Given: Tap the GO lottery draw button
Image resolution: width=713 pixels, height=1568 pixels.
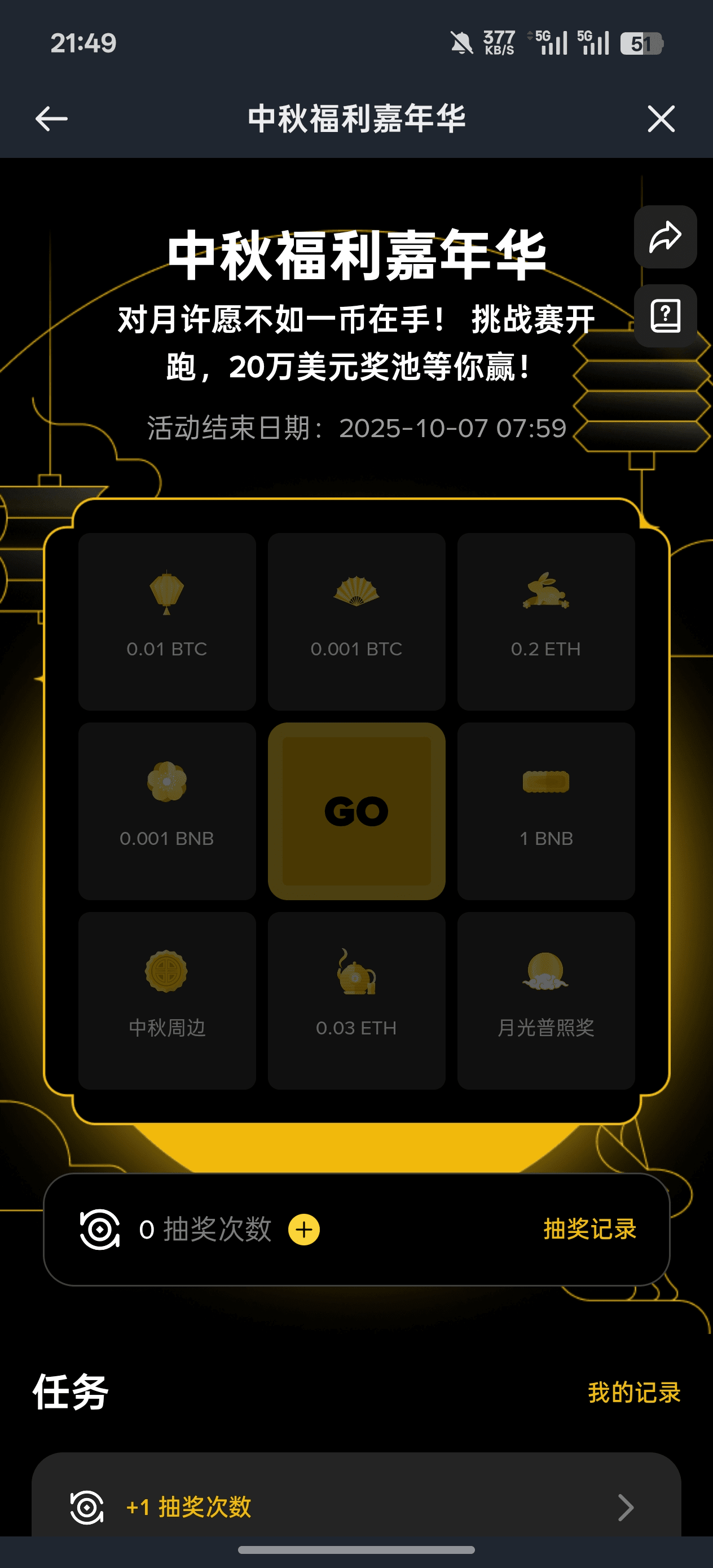Looking at the screenshot, I should click(356, 811).
